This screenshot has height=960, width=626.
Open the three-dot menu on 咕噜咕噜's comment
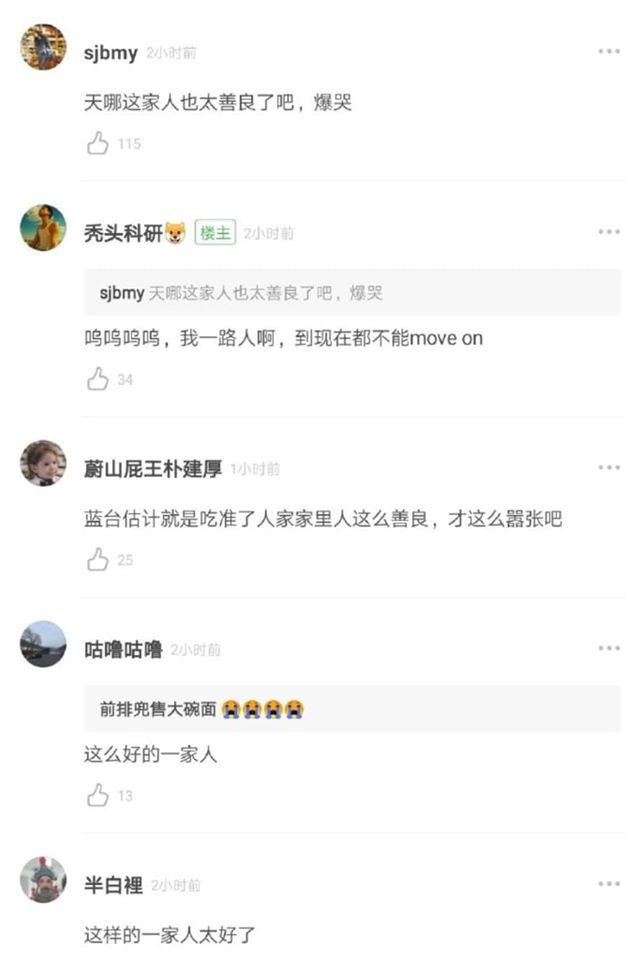coord(609,648)
